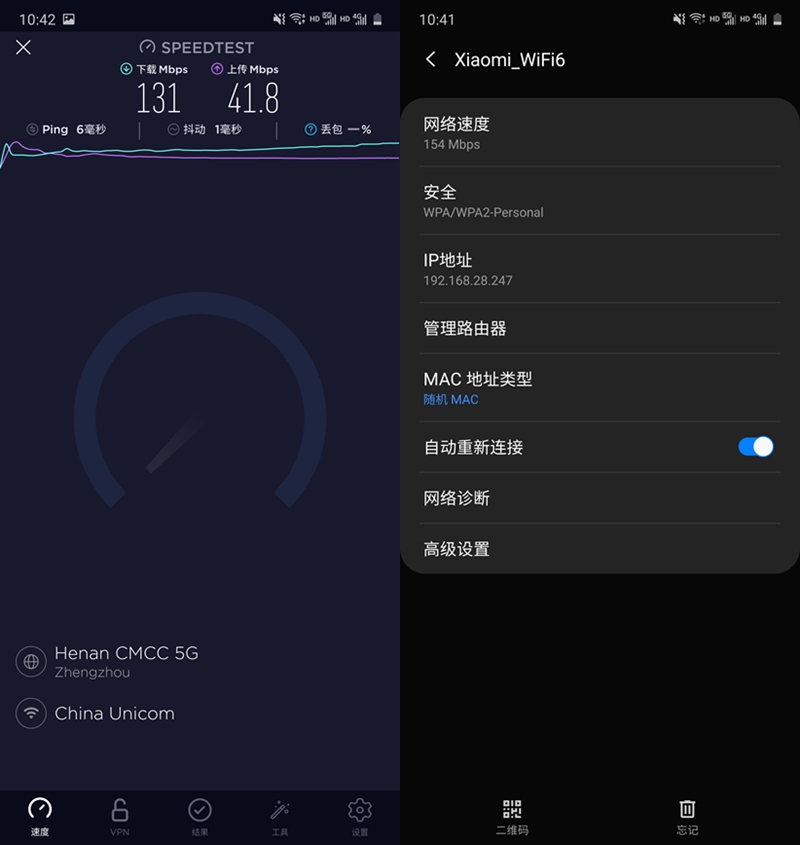Tap the 二维码 QR code sharing icon
This screenshot has width=800, height=845.
coord(512,810)
